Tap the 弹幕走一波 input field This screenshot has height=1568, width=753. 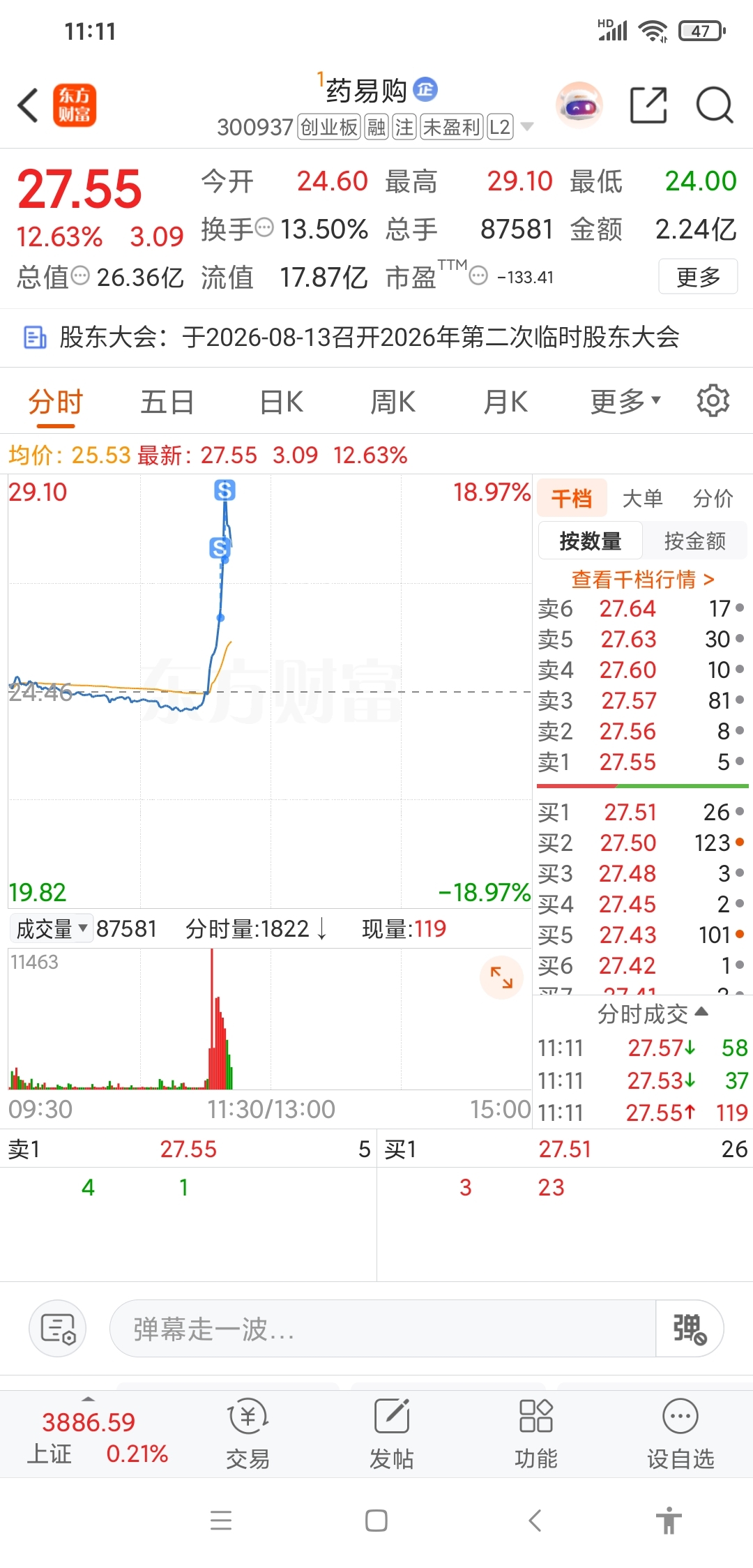click(x=382, y=1329)
